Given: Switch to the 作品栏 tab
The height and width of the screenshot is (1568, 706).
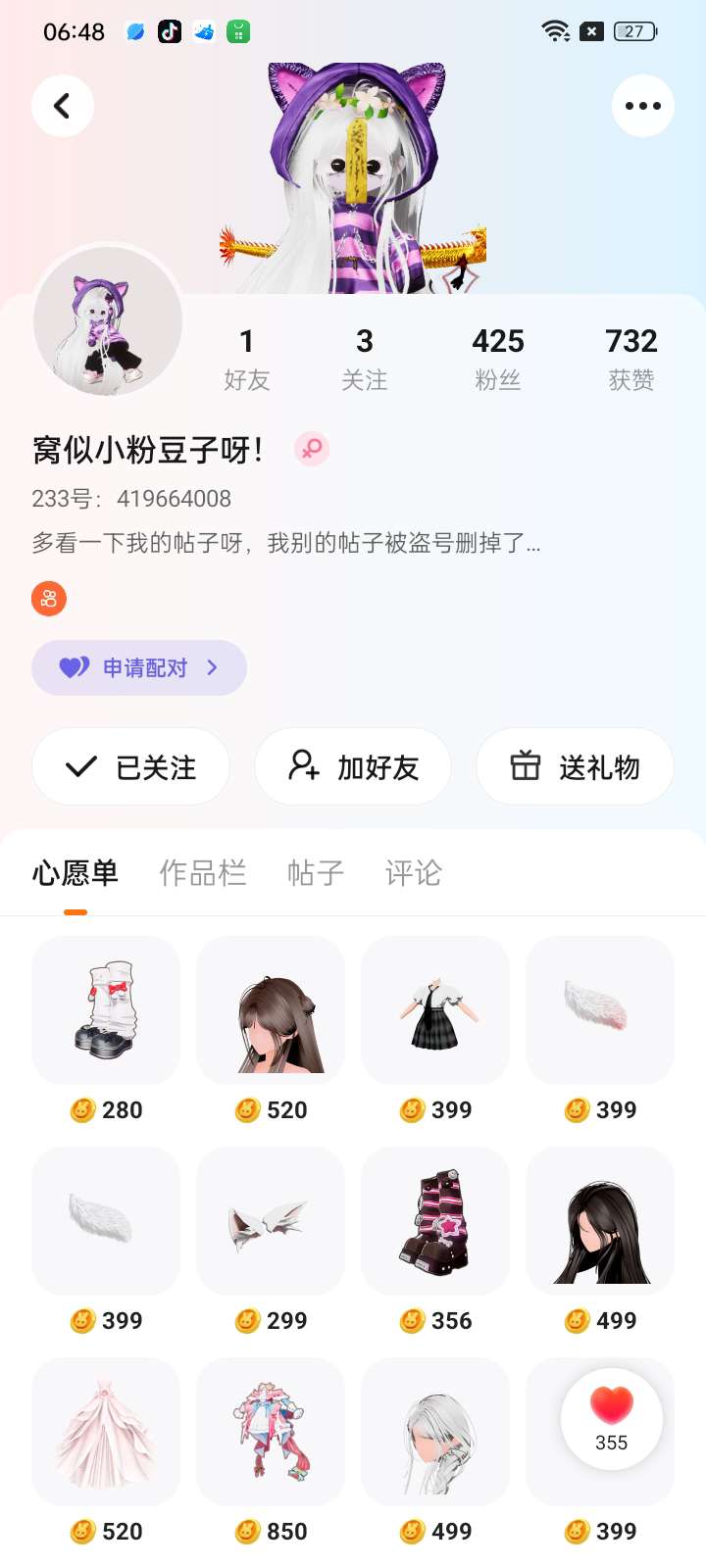Looking at the screenshot, I should pos(203,872).
